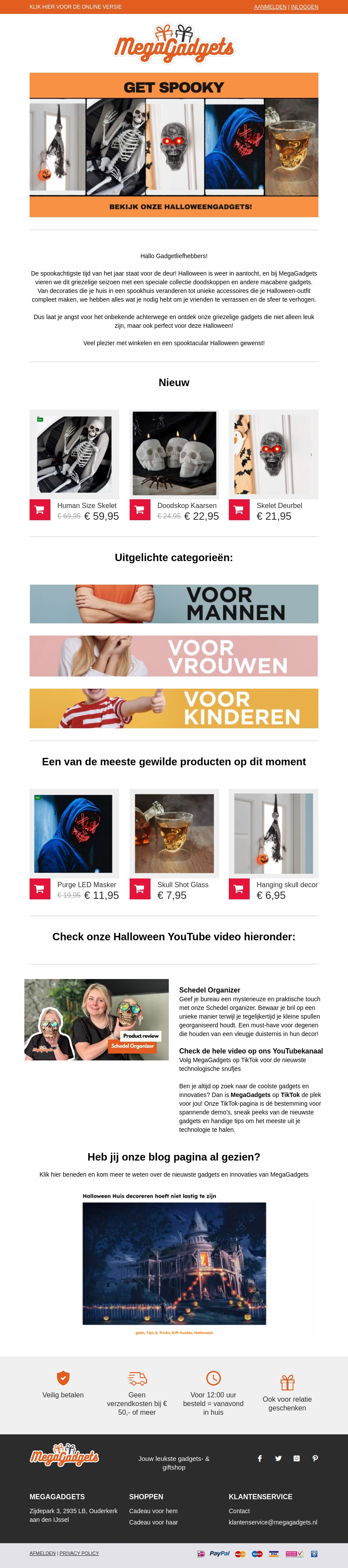Go to INLOGGEN
This screenshot has height=1568, width=348.
tap(304, 7)
